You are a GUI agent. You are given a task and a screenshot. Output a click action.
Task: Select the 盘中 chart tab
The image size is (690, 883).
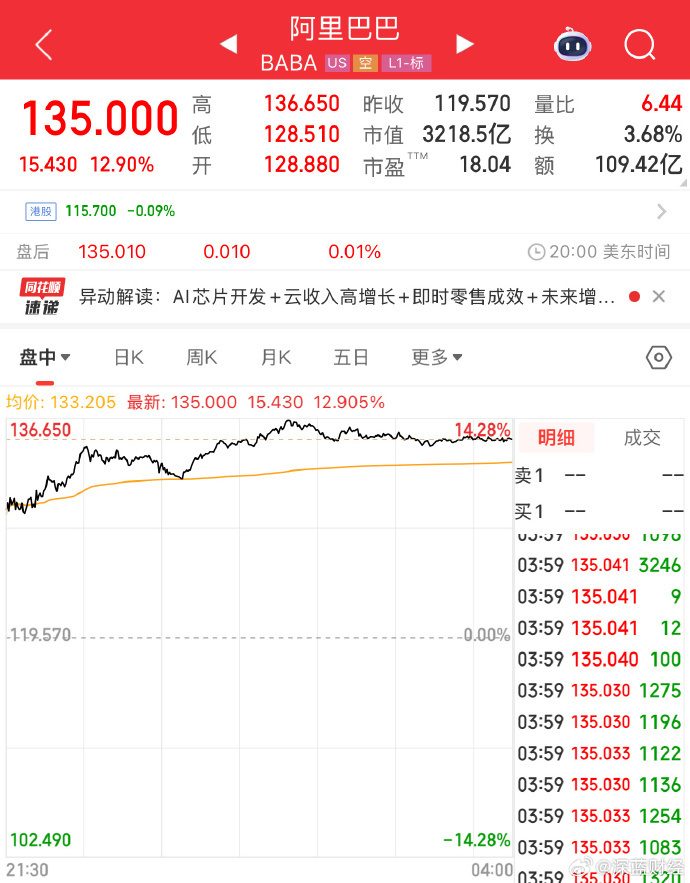(45, 357)
